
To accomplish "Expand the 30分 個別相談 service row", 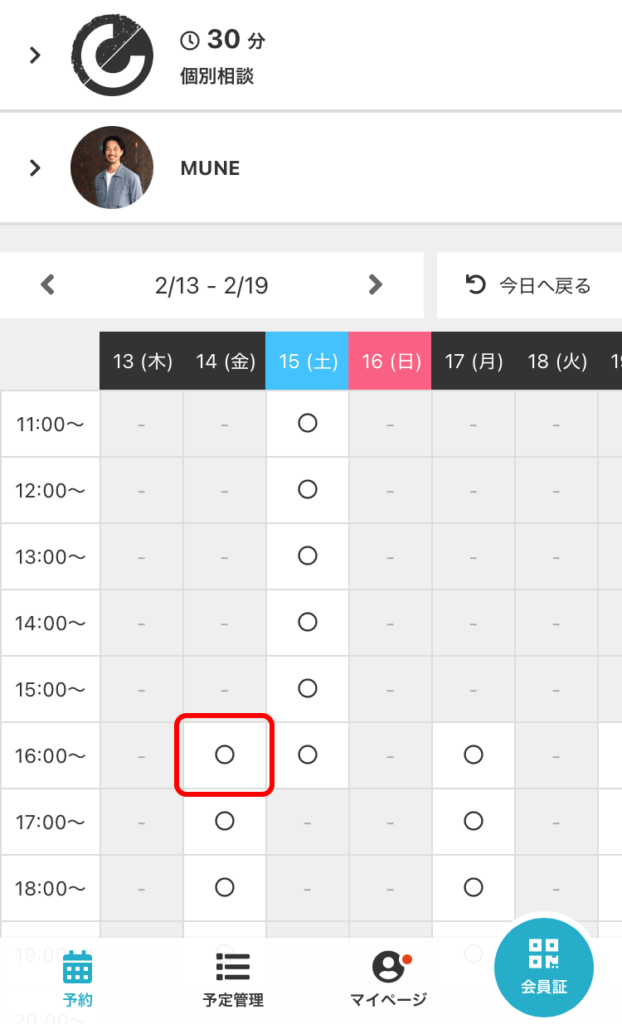I will [311, 56].
